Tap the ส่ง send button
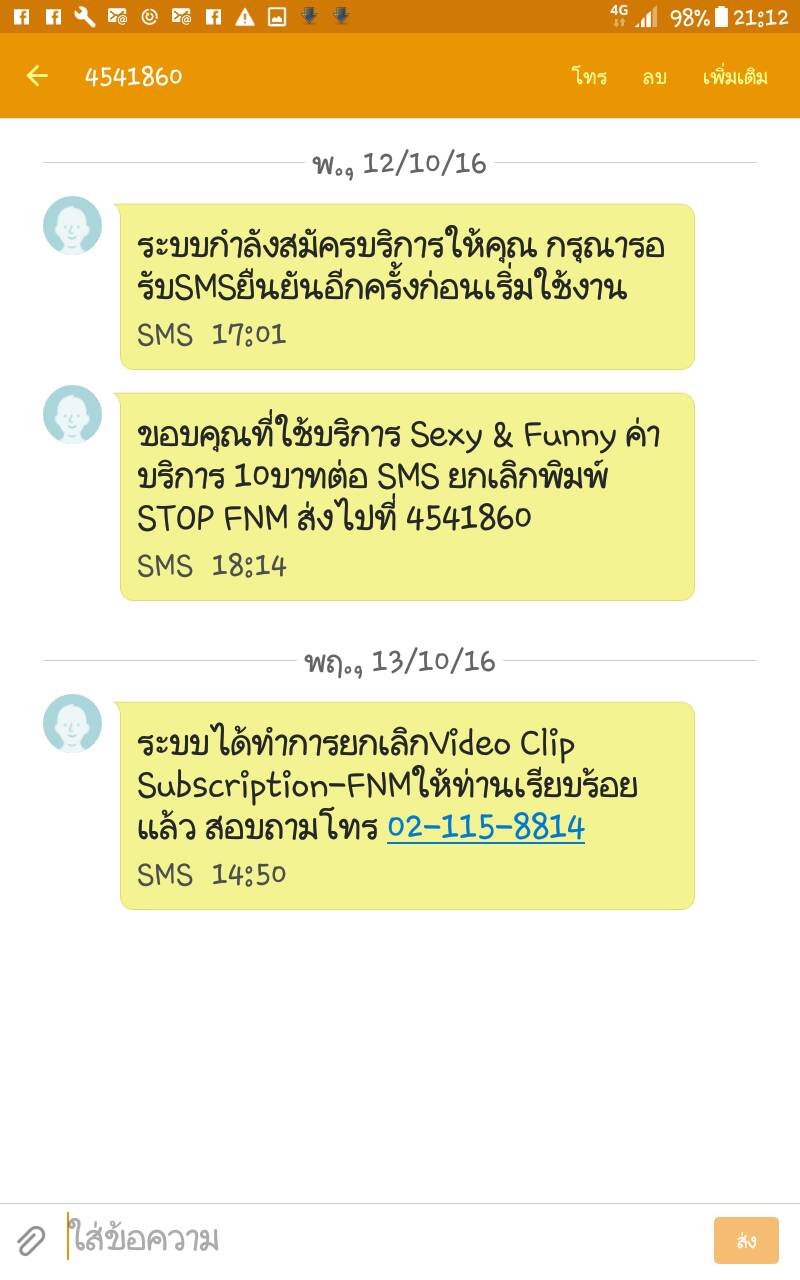The image size is (800, 1280). pyautogui.click(x=746, y=1241)
